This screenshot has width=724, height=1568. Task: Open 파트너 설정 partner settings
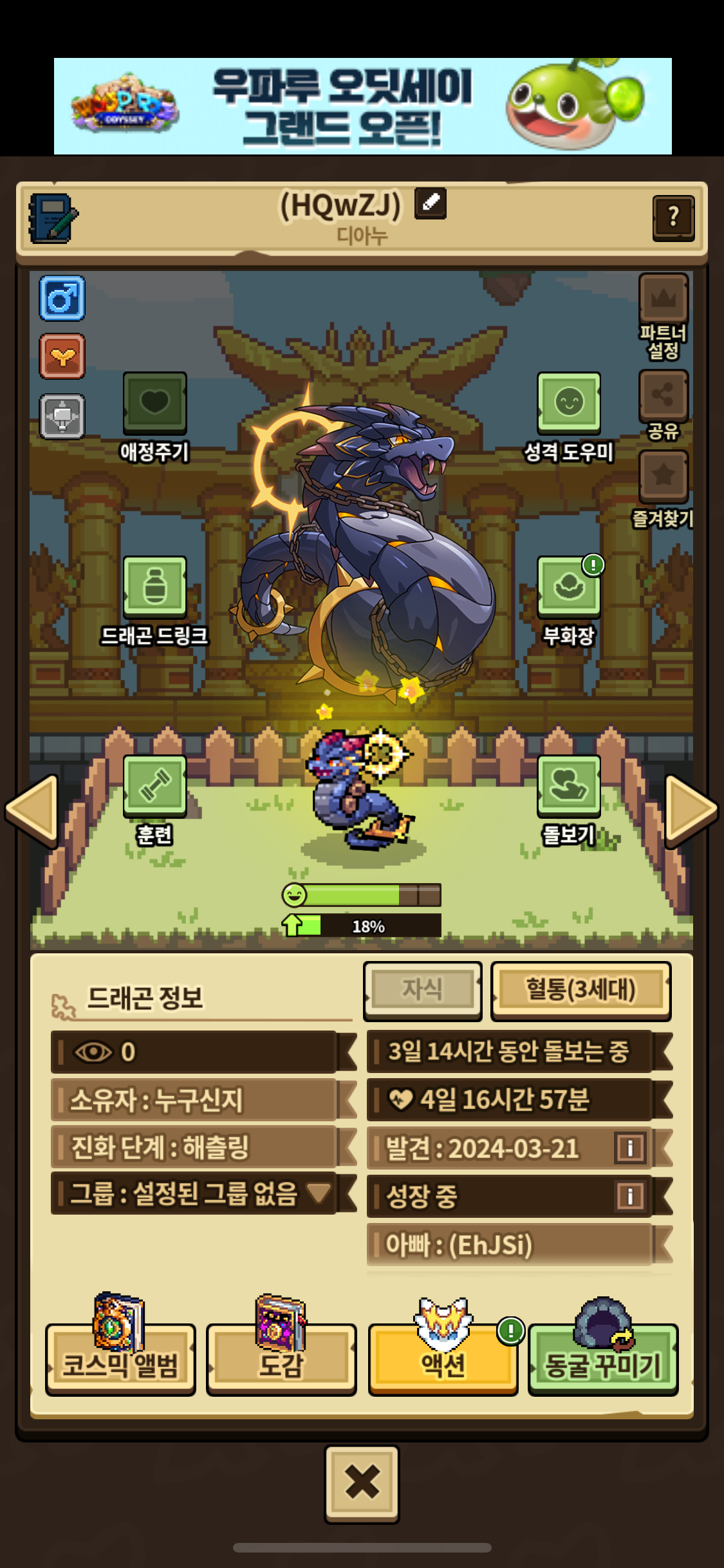coord(664,300)
